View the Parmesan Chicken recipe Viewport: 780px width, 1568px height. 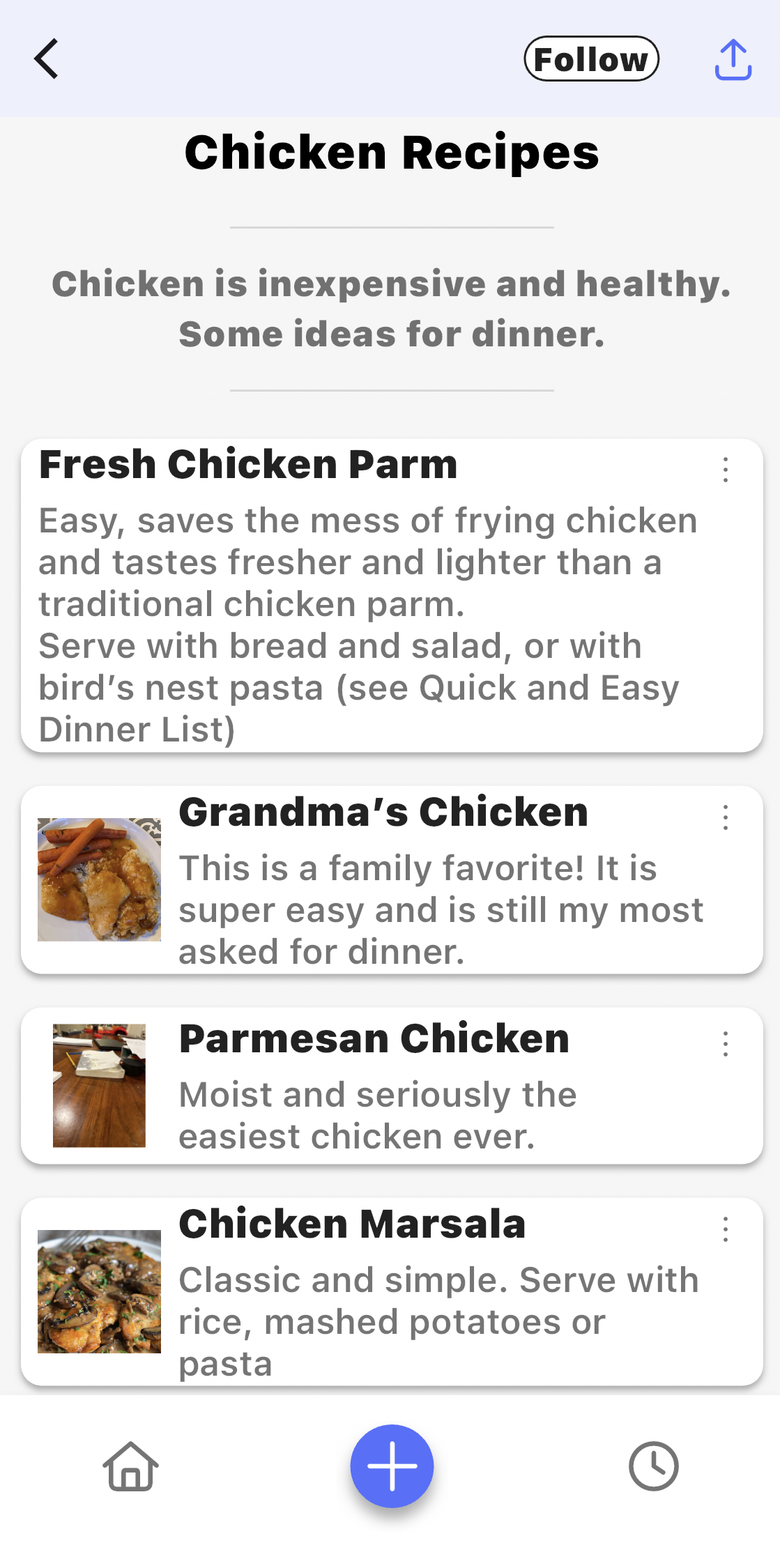(x=392, y=1086)
